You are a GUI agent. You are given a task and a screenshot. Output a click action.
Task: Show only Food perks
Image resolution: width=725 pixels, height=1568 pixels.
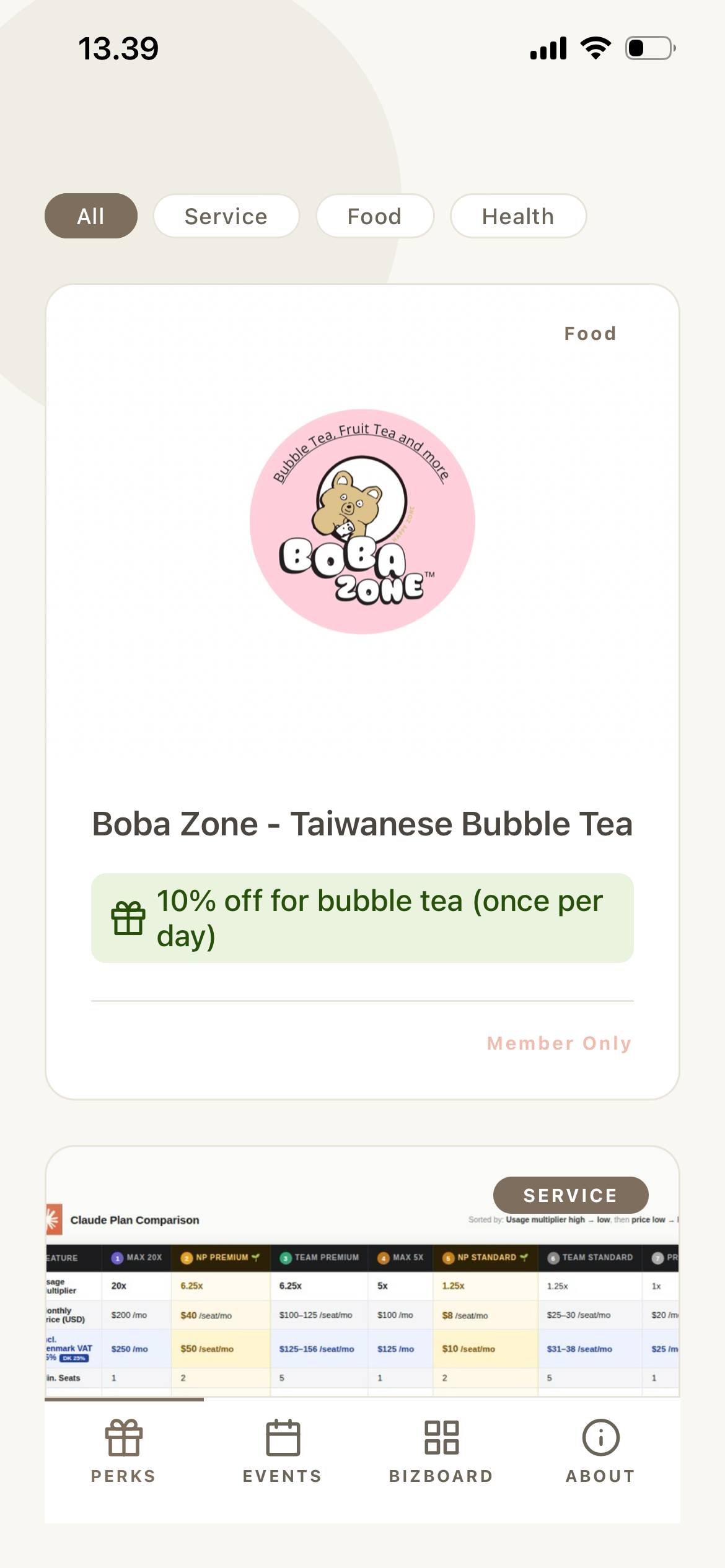point(375,216)
